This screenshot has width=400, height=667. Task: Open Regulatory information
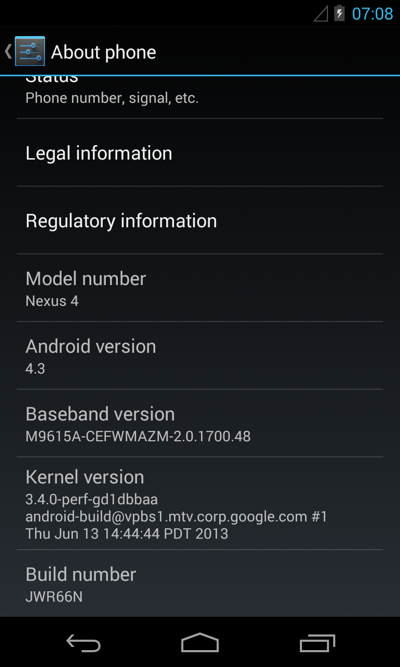point(200,220)
